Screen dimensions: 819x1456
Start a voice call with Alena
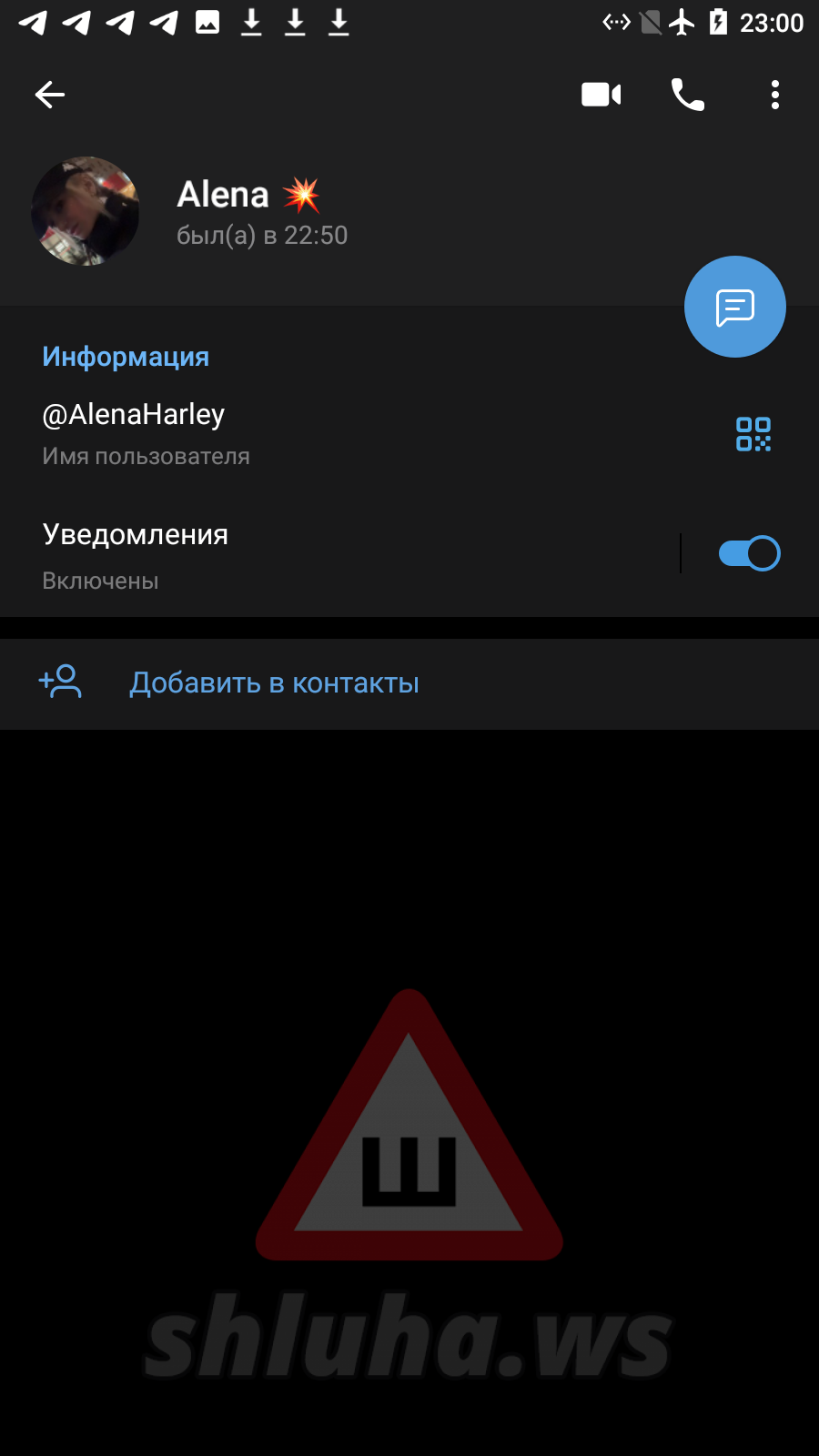point(687,95)
